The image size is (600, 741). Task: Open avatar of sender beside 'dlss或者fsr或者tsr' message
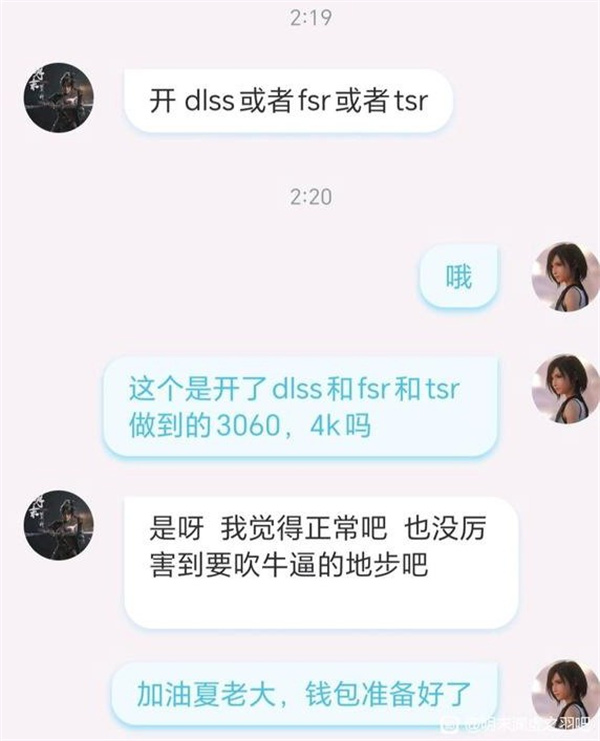(x=58, y=98)
